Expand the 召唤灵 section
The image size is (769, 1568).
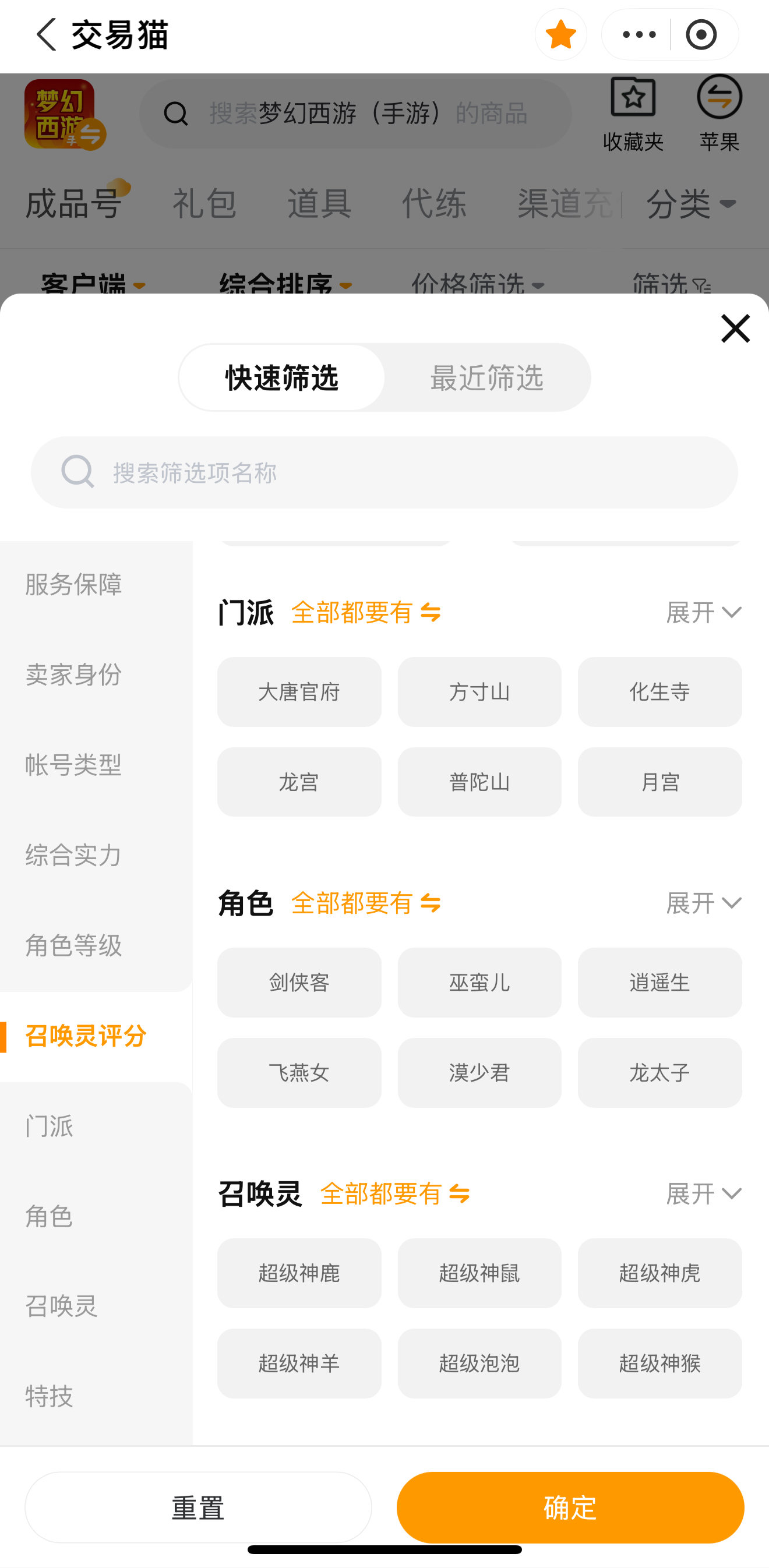point(703,1193)
